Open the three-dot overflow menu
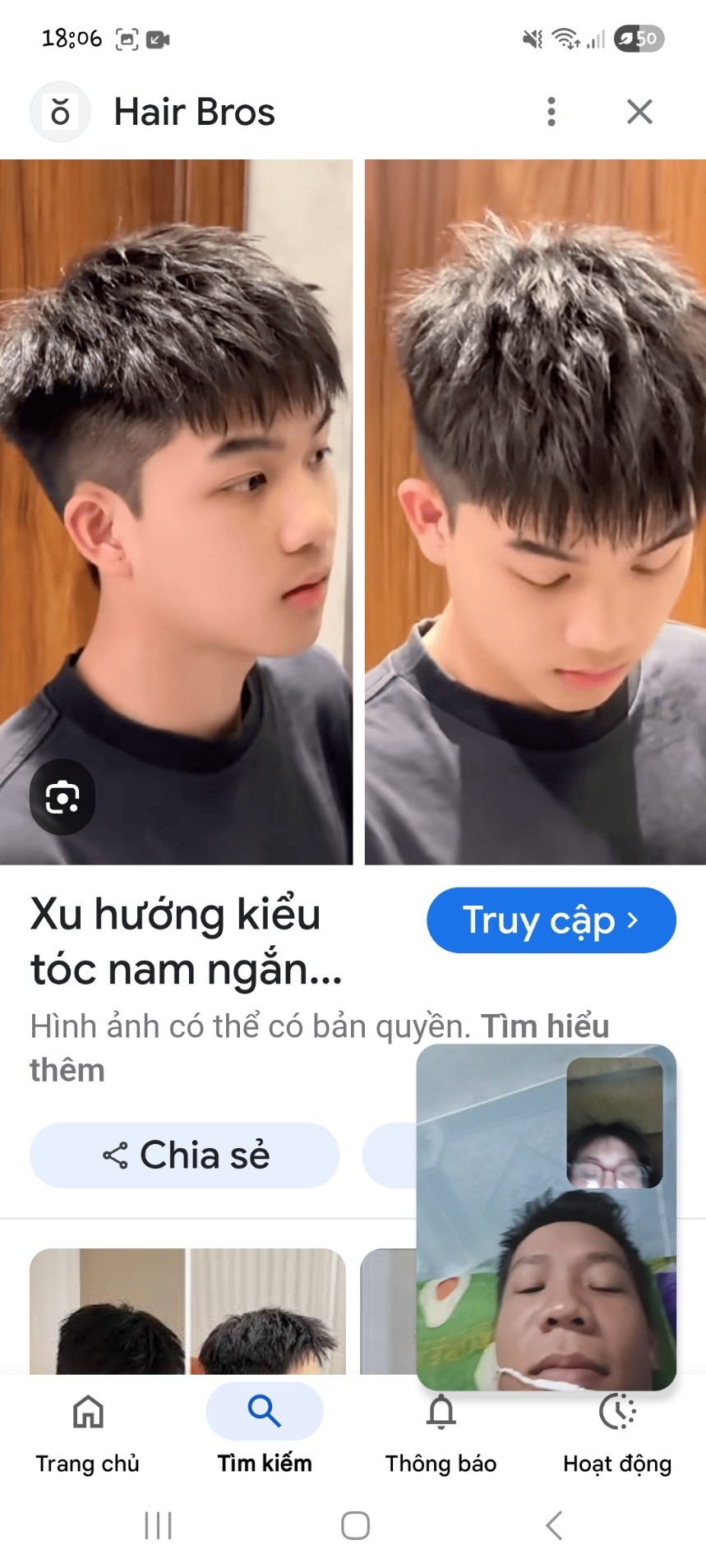 coord(551,112)
